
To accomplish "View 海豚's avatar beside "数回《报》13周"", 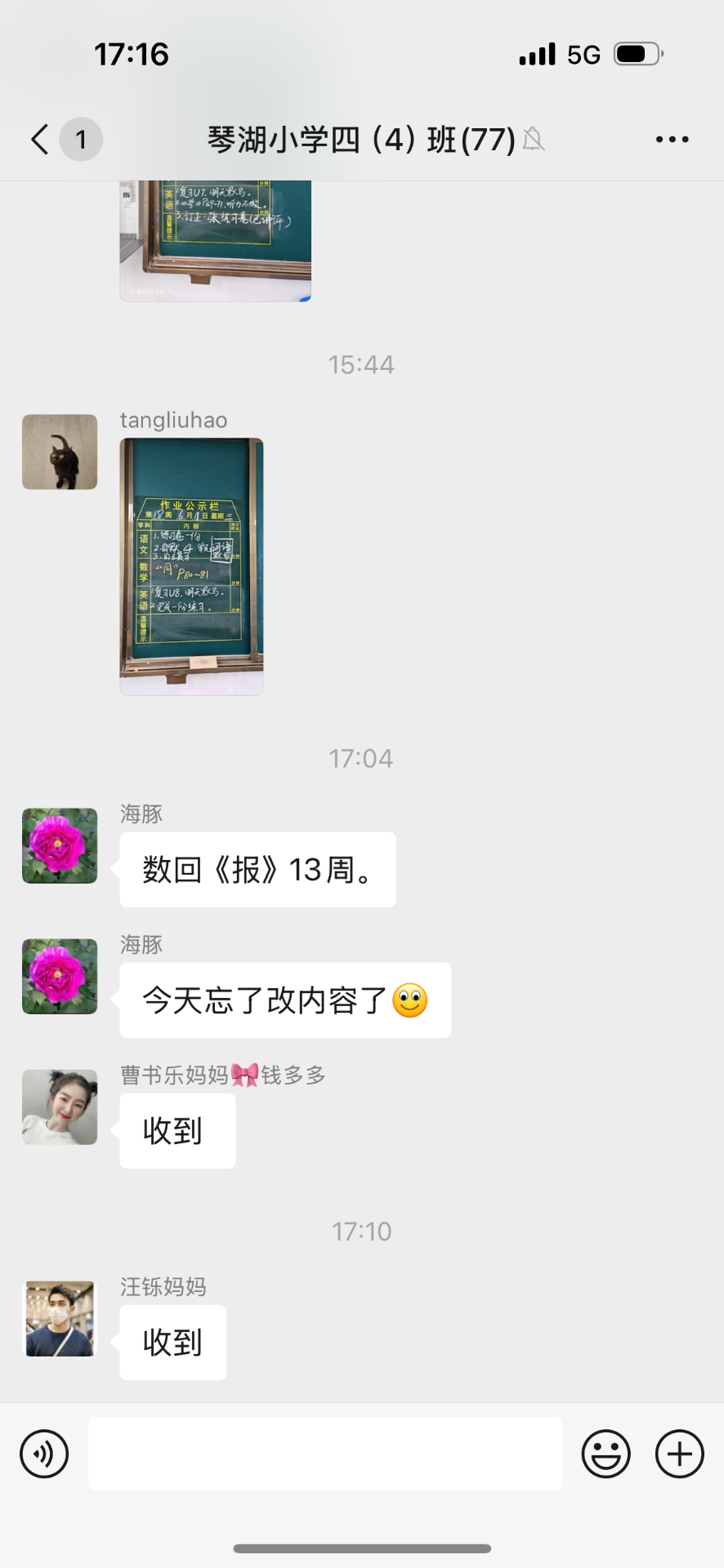I will pyautogui.click(x=60, y=845).
